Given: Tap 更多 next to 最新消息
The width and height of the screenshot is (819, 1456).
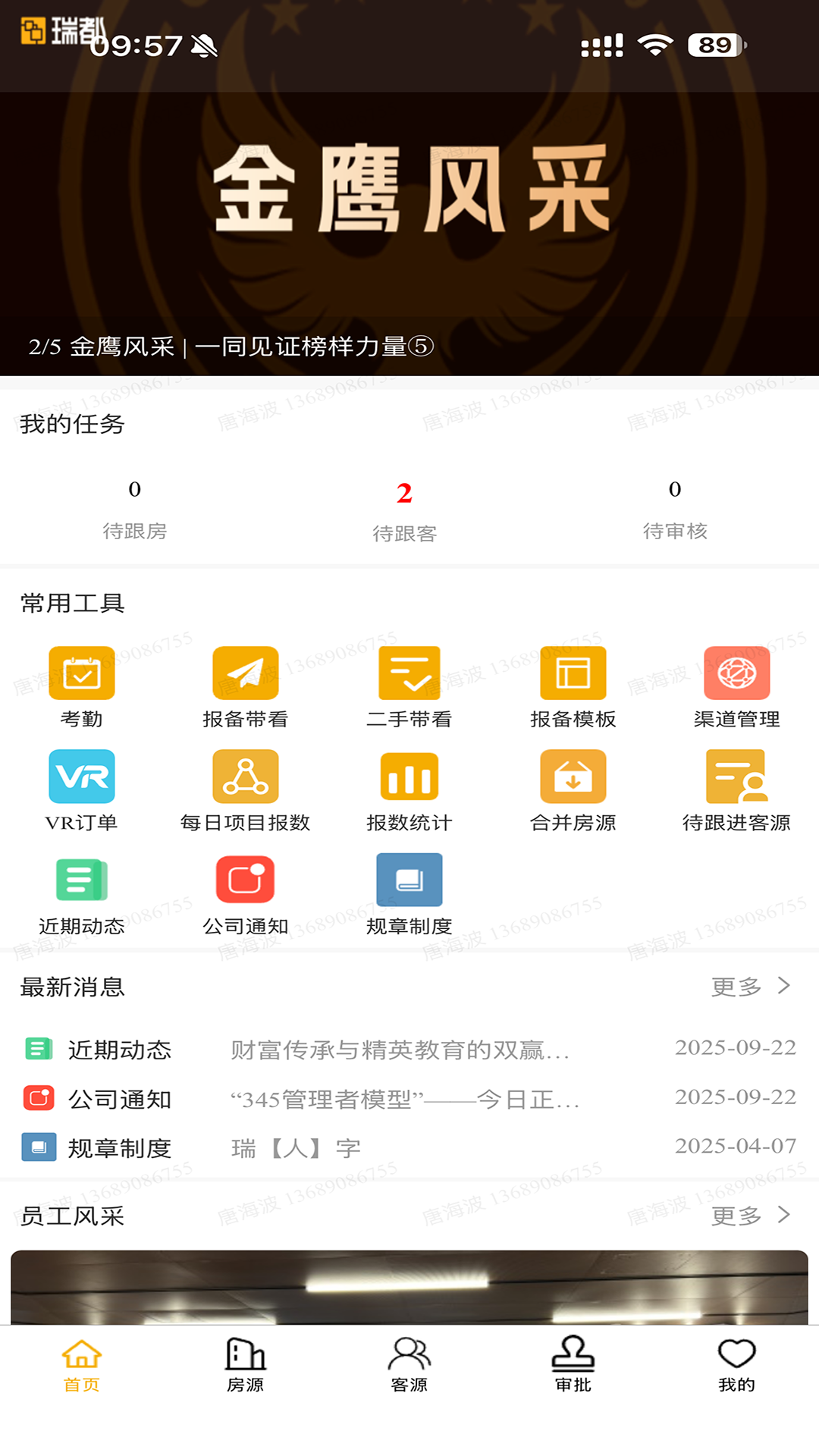Looking at the screenshot, I should pos(751,987).
